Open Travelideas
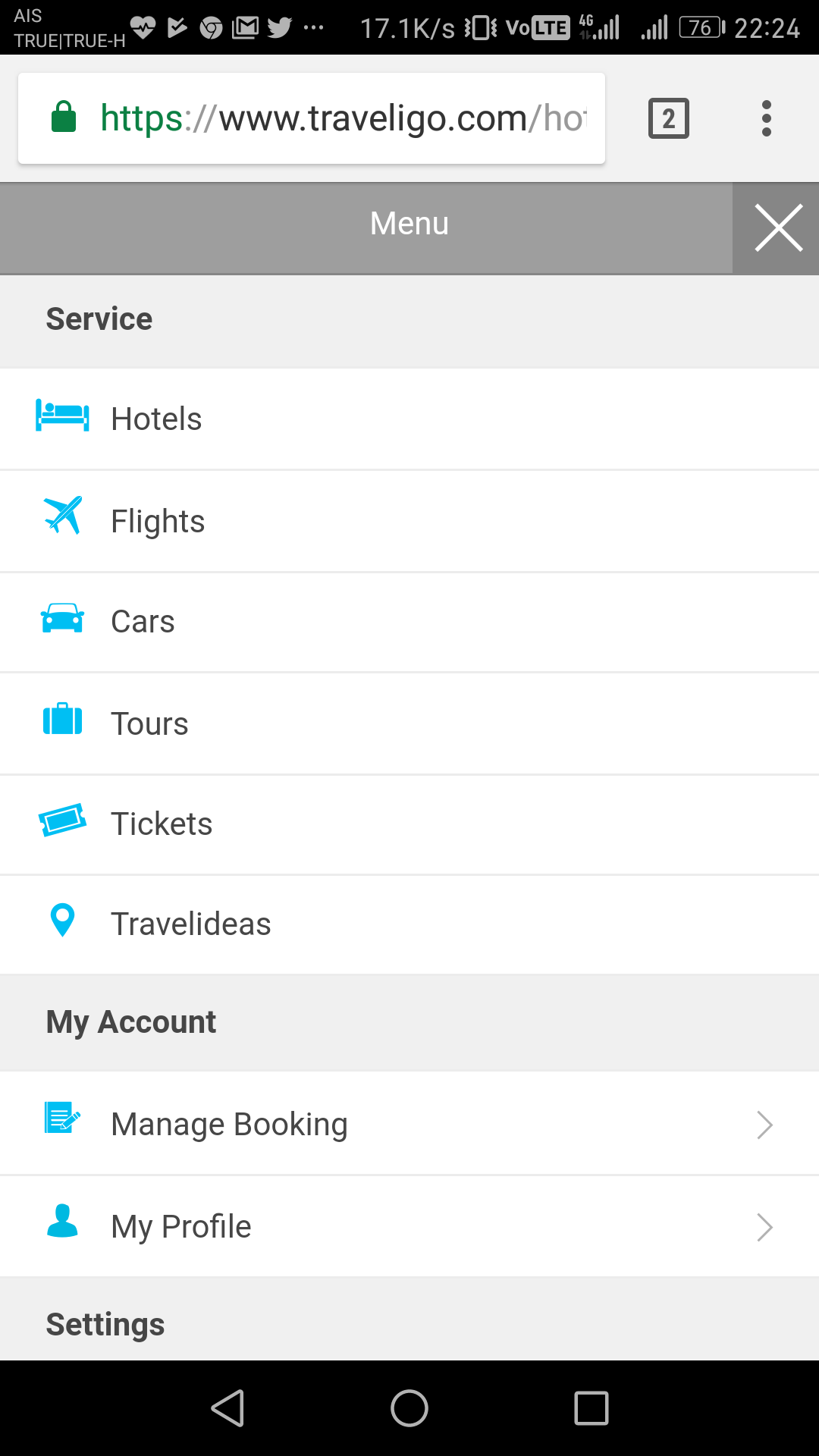This screenshot has width=819, height=1456. pyautogui.click(x=409, y=924)
